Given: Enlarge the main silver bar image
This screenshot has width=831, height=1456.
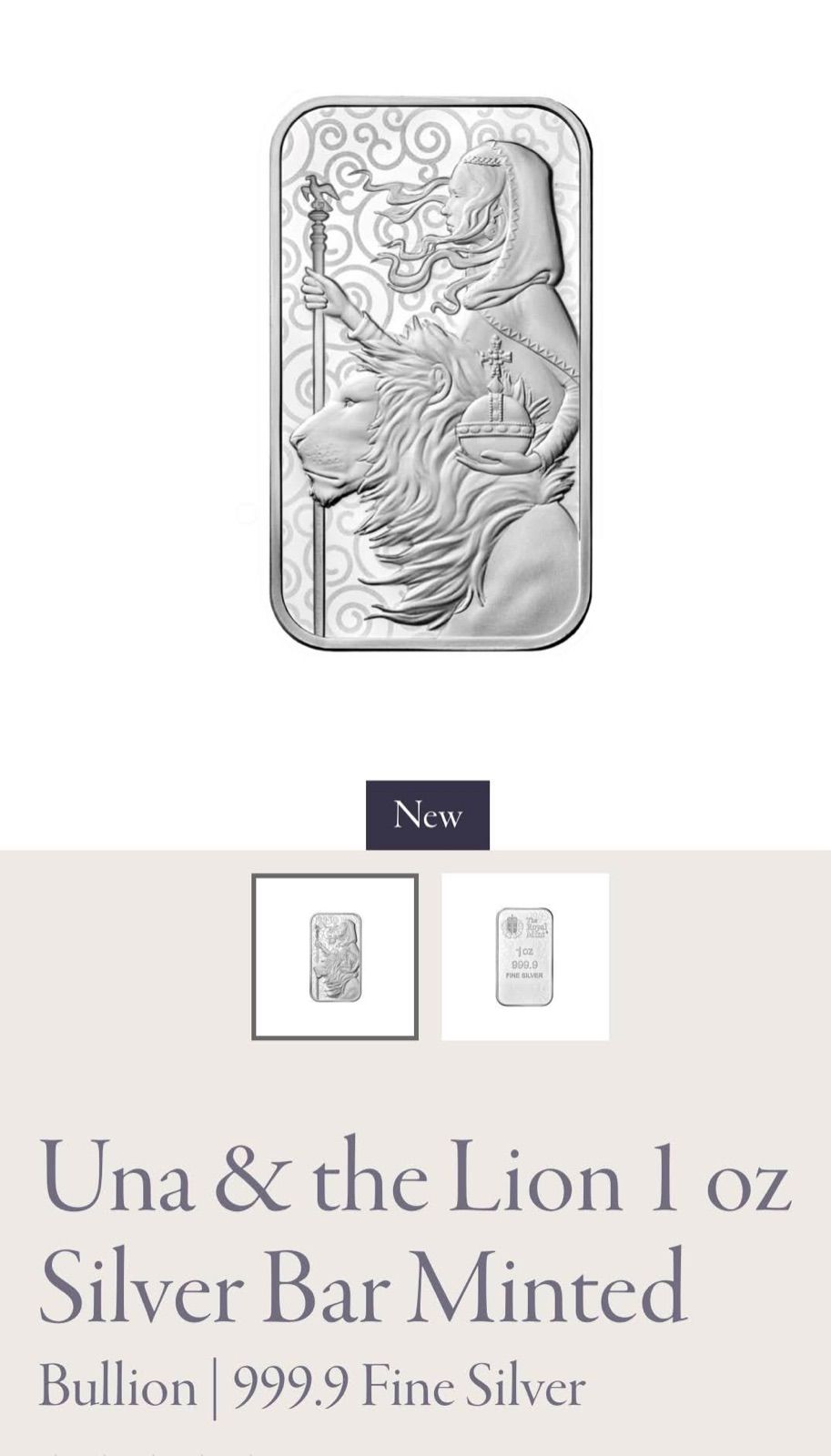Looking at the screenshot, I should (431, 373).
